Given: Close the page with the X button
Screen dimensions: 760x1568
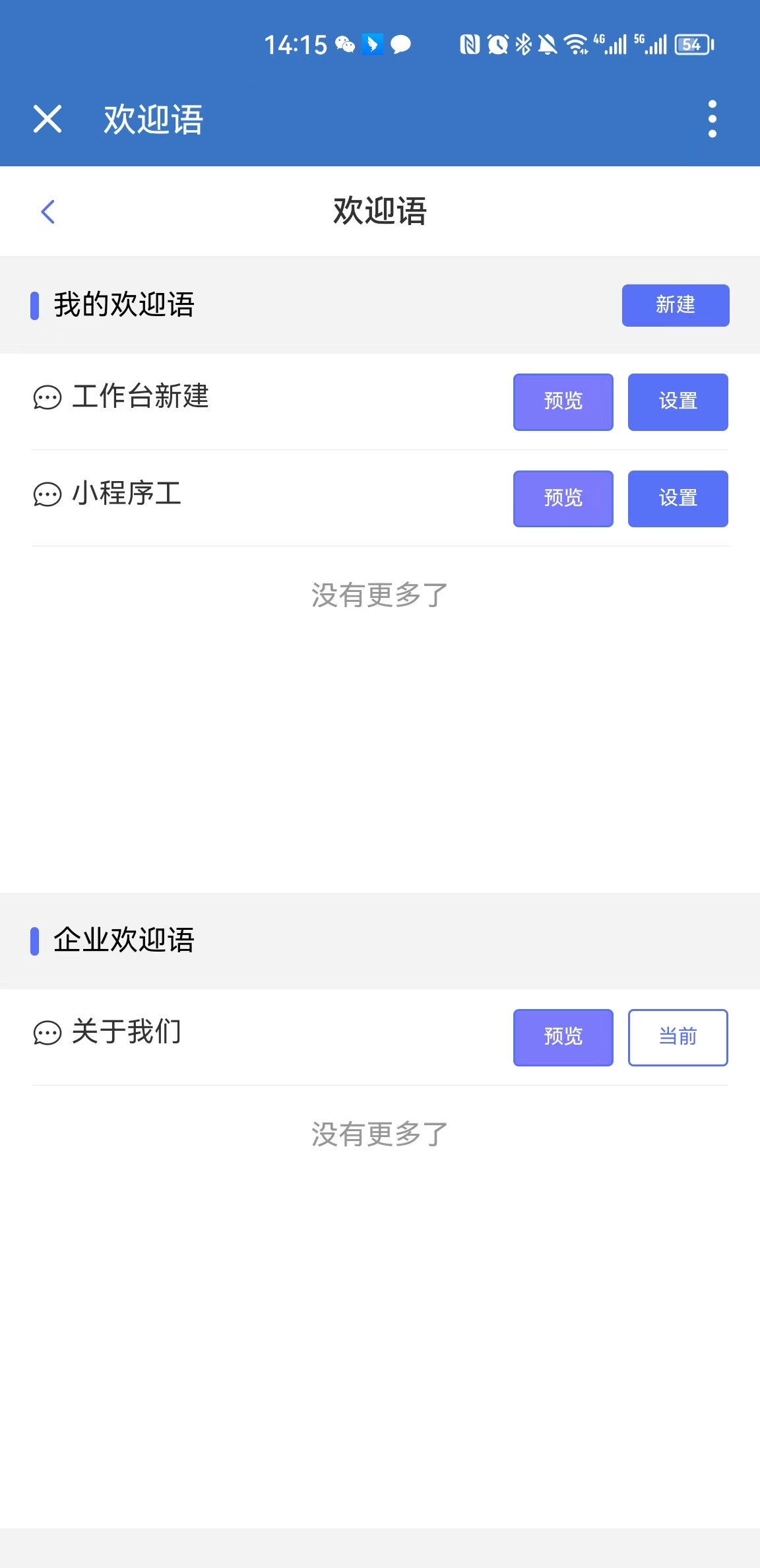Looking at the screenshot, I should coord(47,119).
